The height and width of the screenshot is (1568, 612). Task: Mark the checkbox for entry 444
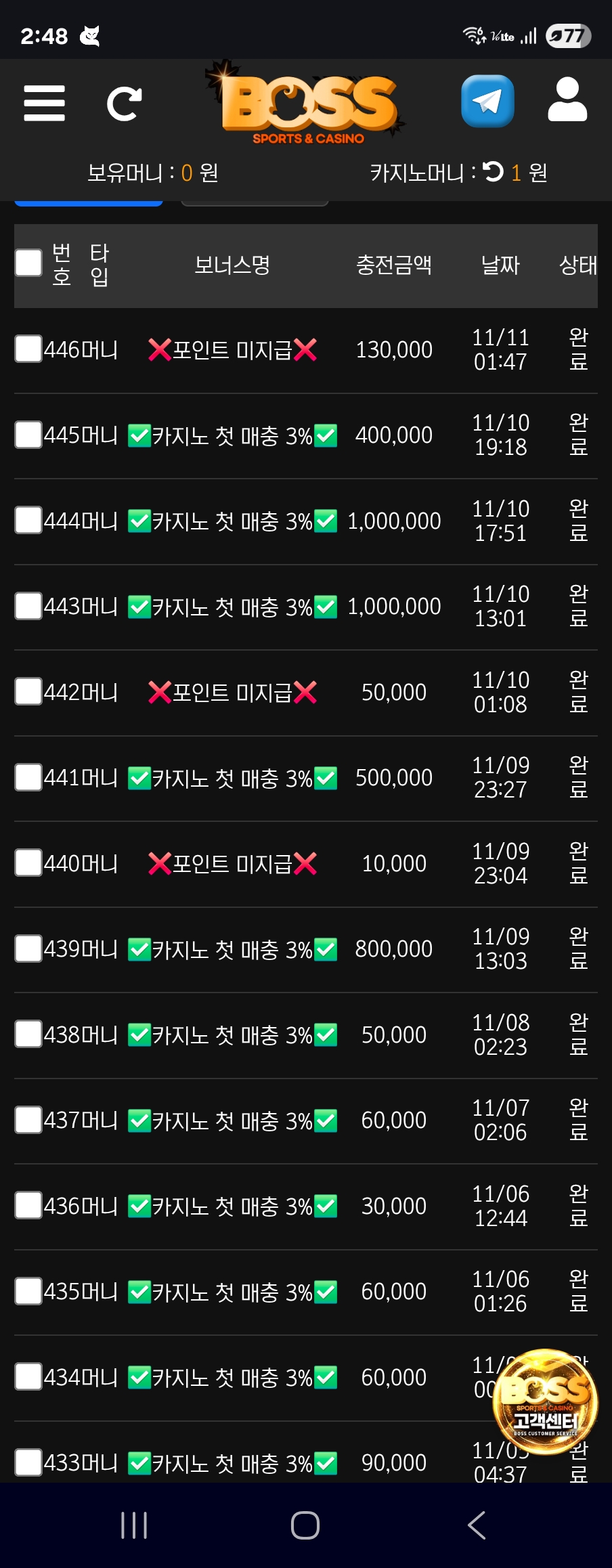pyautogui.click(x=28, y=520)
